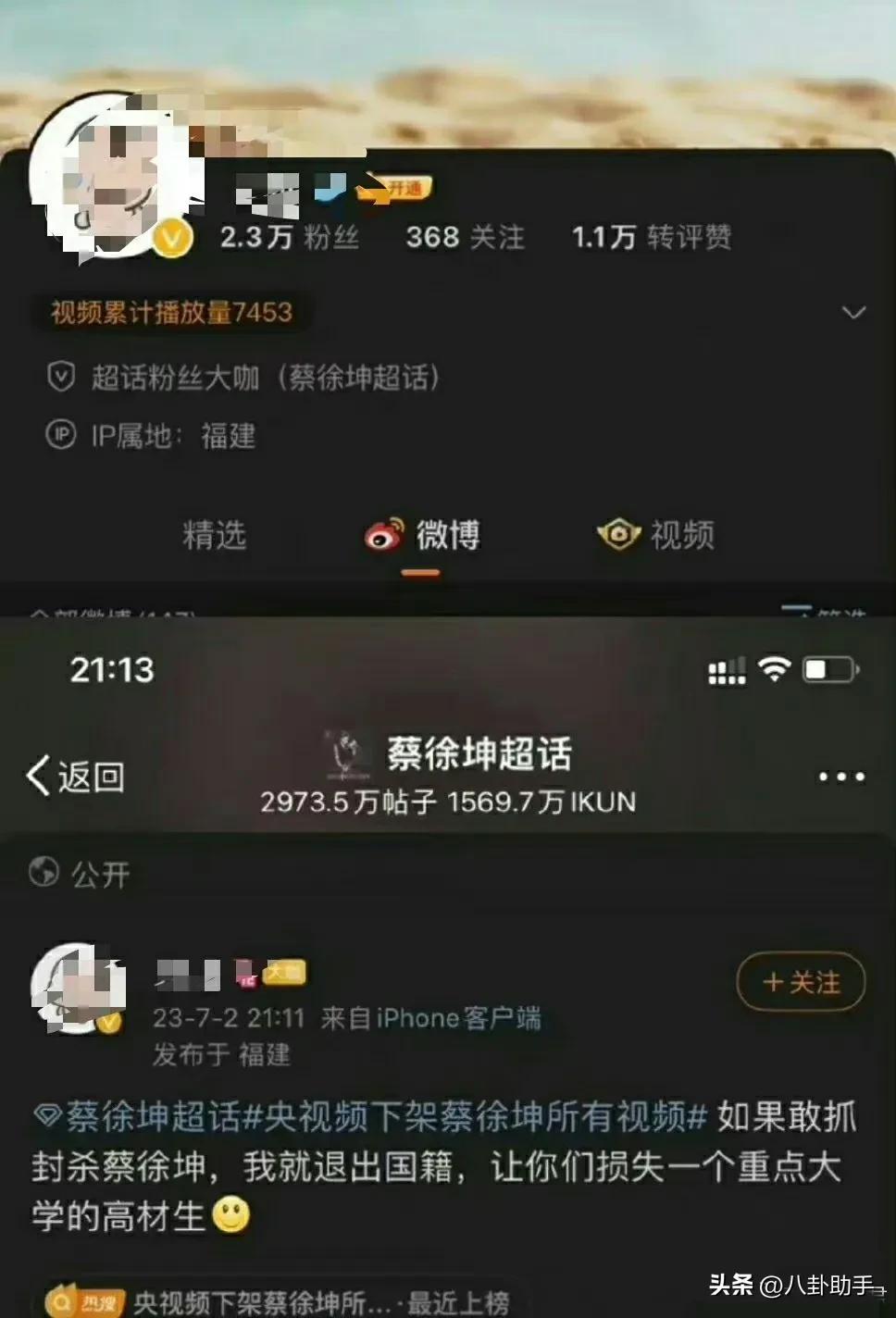
Task: Tap the blue membership badge next to the username
Action: (x=329, y=191)
